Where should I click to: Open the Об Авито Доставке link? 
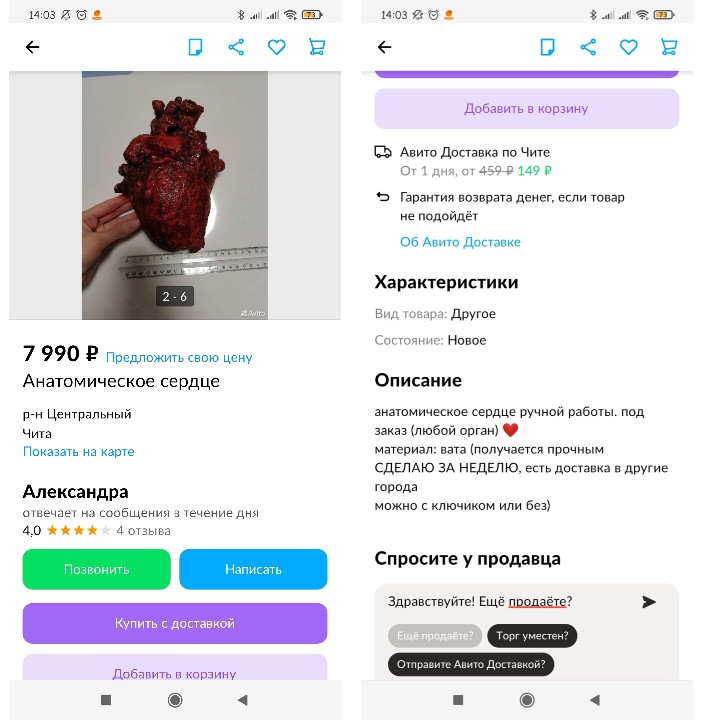tap(460, 242)
